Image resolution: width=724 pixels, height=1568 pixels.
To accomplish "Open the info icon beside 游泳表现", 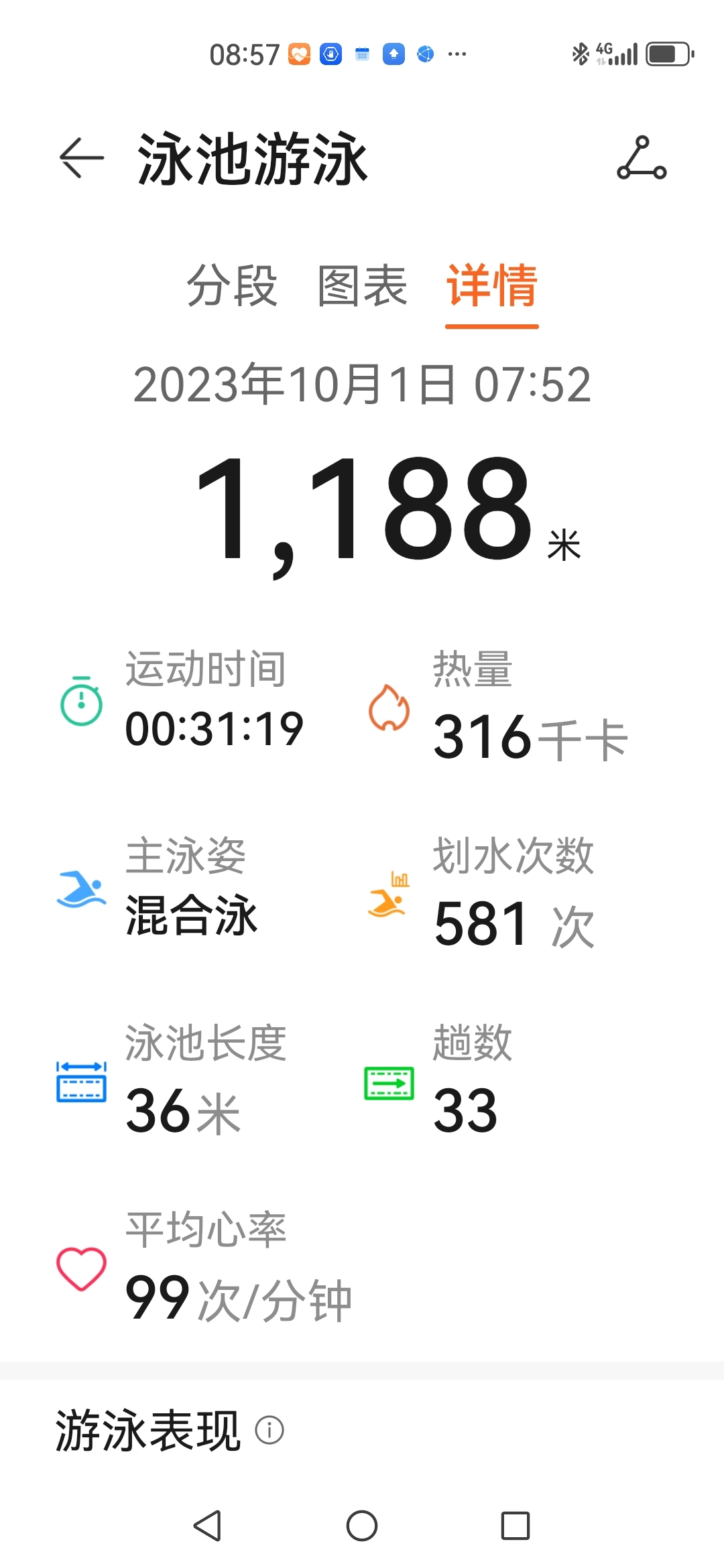I will tap(269, 1430).
